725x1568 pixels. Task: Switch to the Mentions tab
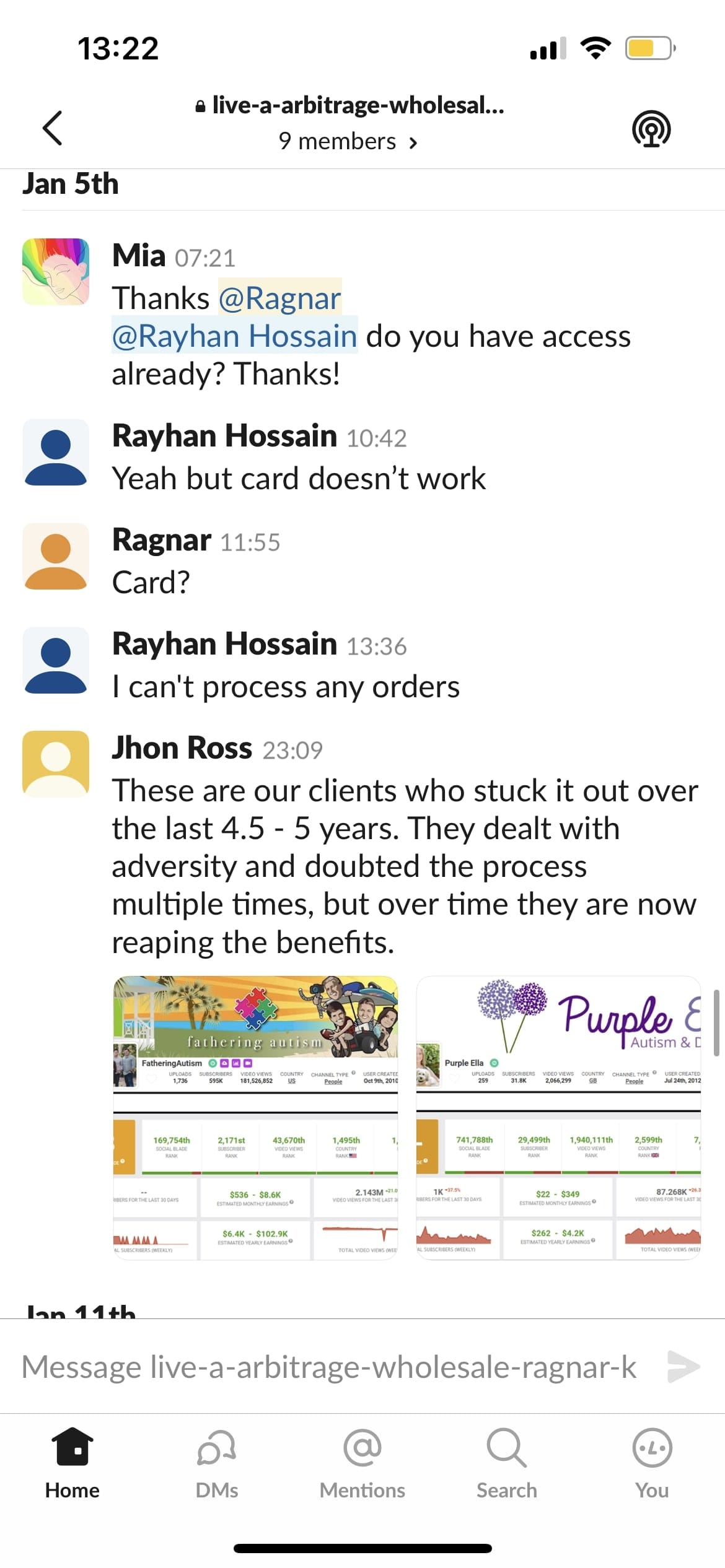[x=362, y=1463]
